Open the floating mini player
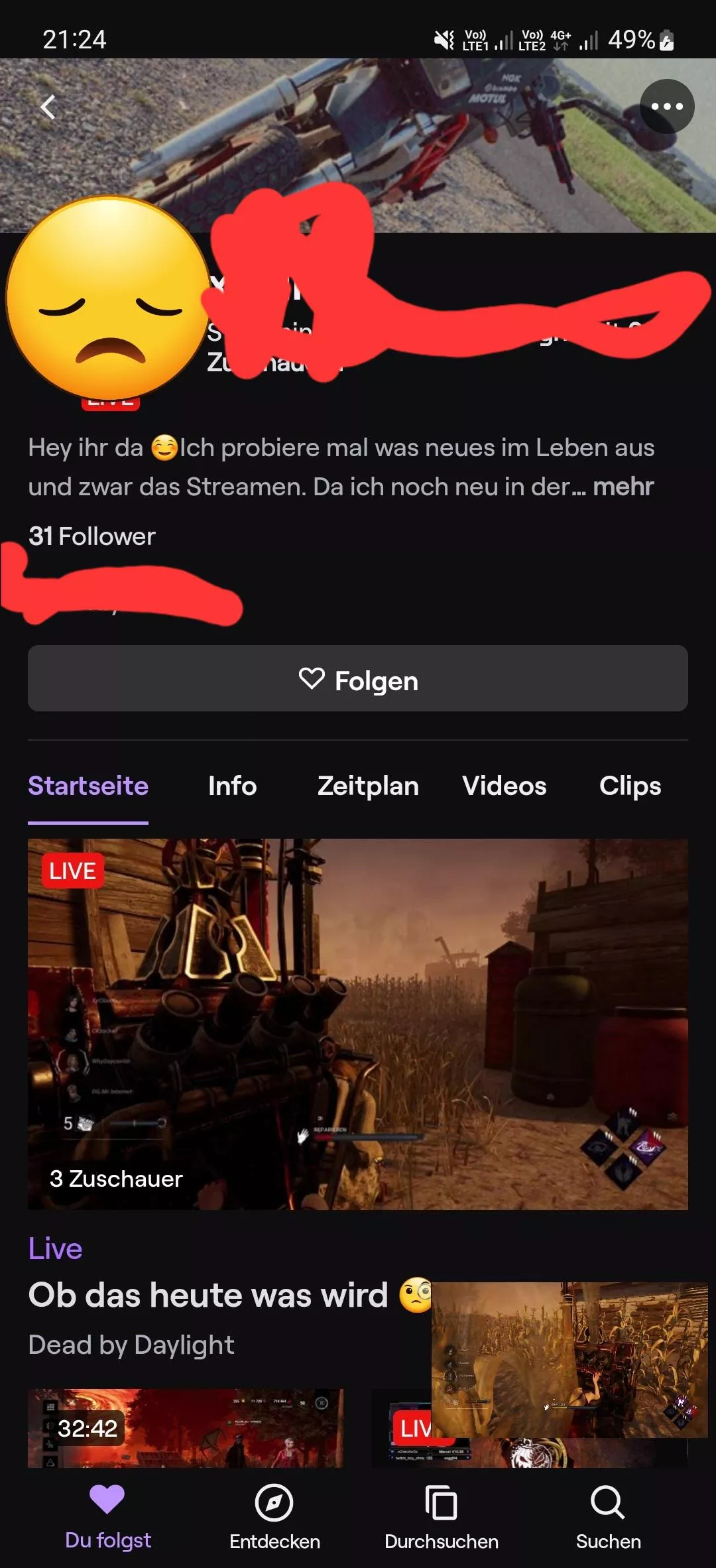Screen dimensions: 716x1568 coord(569,1359)
